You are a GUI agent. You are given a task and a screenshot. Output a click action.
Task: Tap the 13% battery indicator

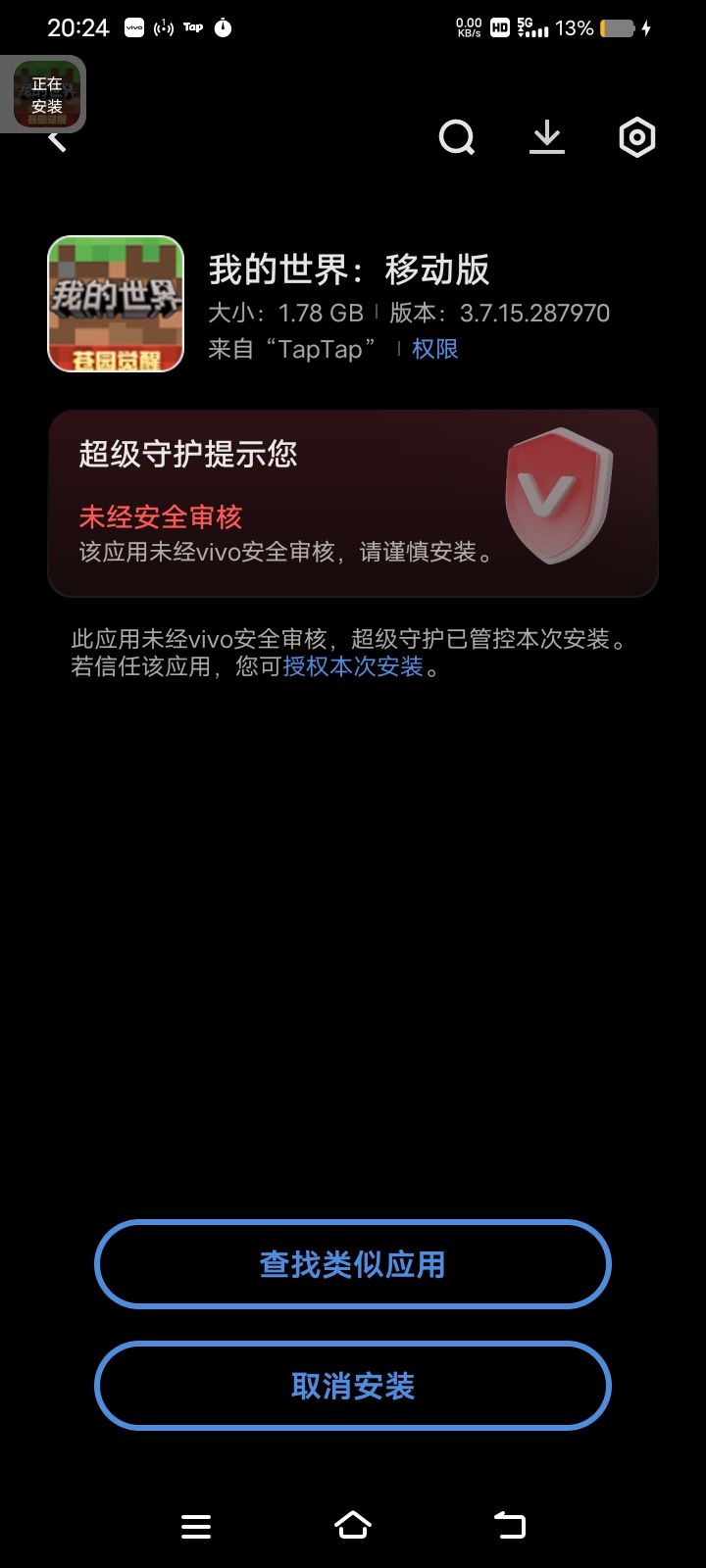pos(580,28)
